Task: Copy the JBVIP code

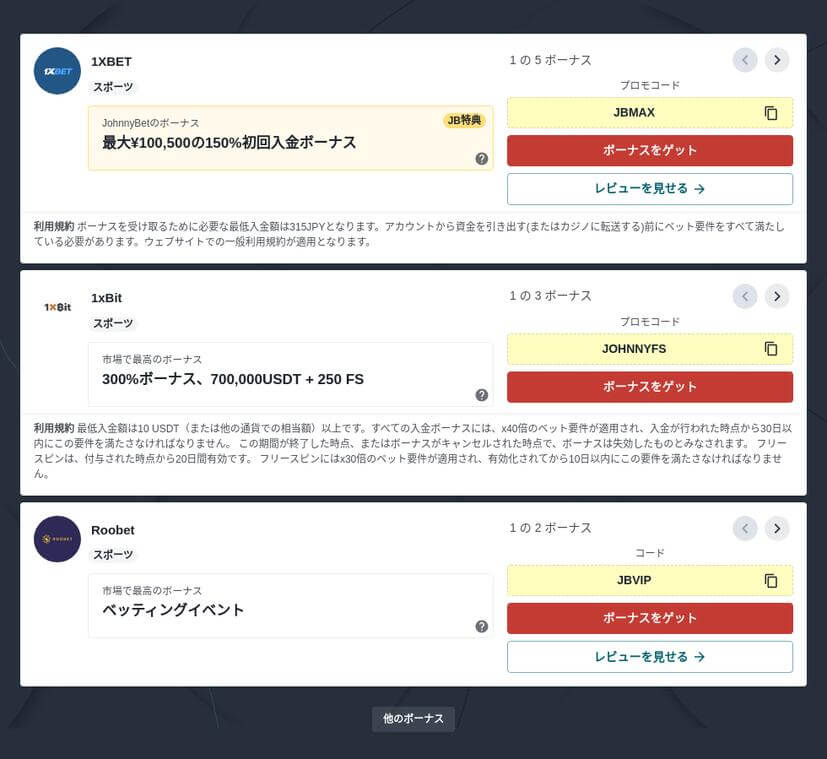Action: click(x=771, y=581)
